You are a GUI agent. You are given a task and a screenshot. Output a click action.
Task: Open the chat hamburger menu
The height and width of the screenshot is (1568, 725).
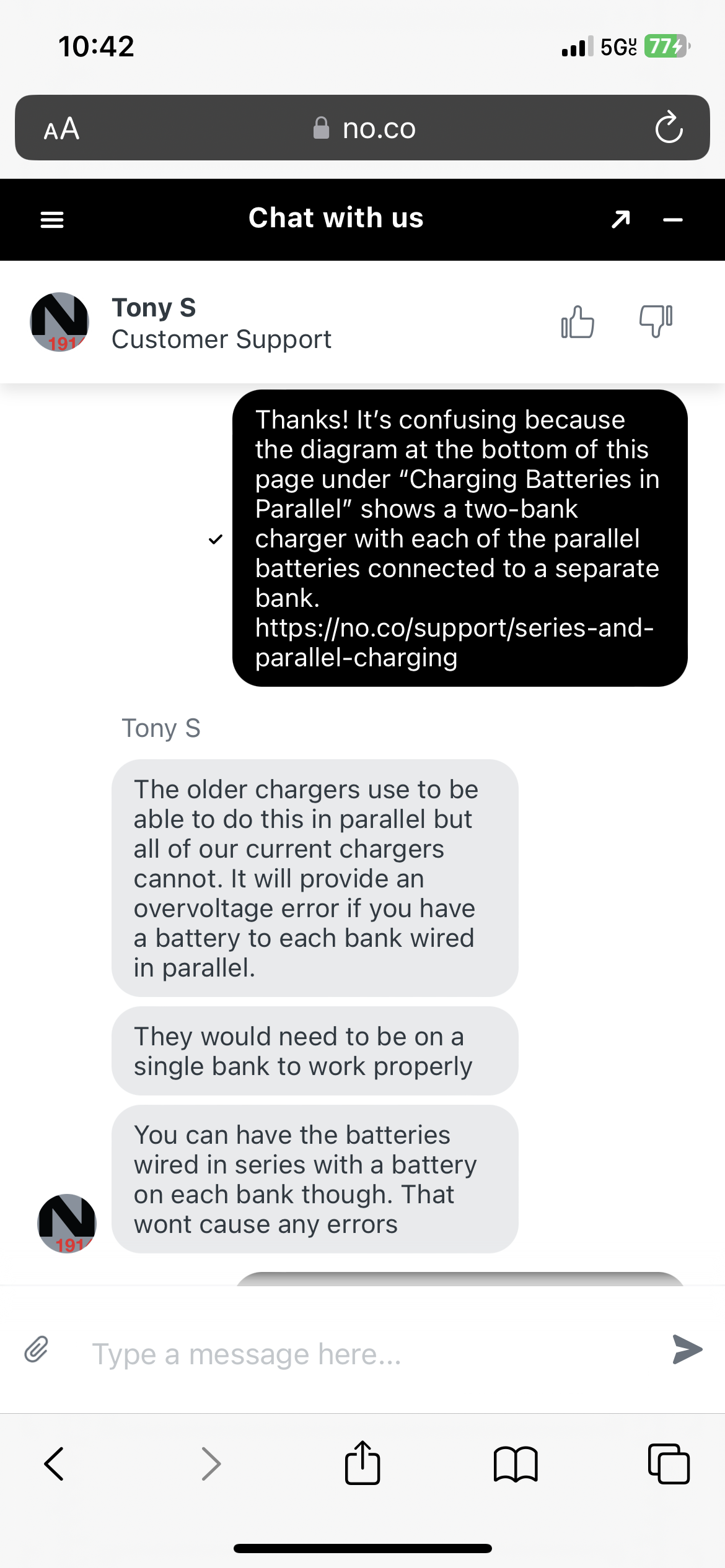(52, 219)
